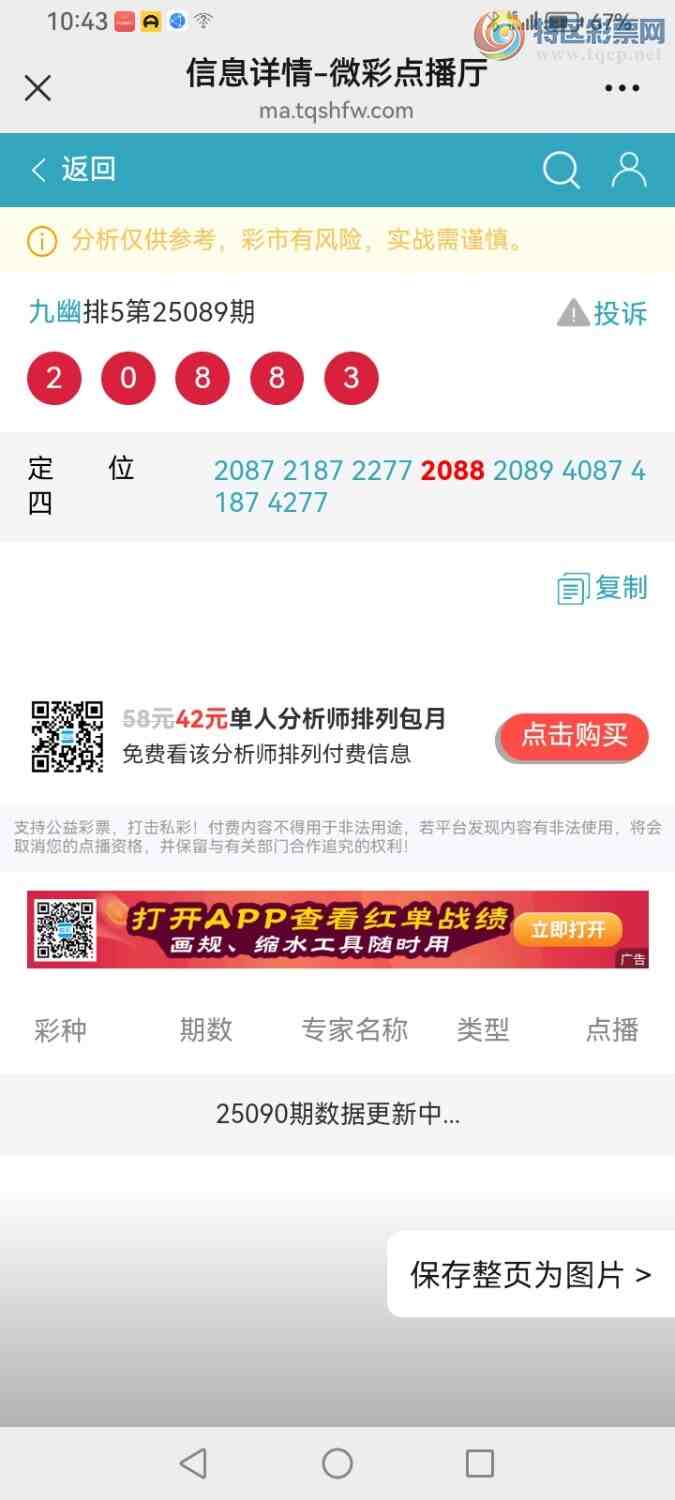Tap 点击购买 to buy monthly package
The height and width of the screenshot is (1500, 675).
click(574, 737)
